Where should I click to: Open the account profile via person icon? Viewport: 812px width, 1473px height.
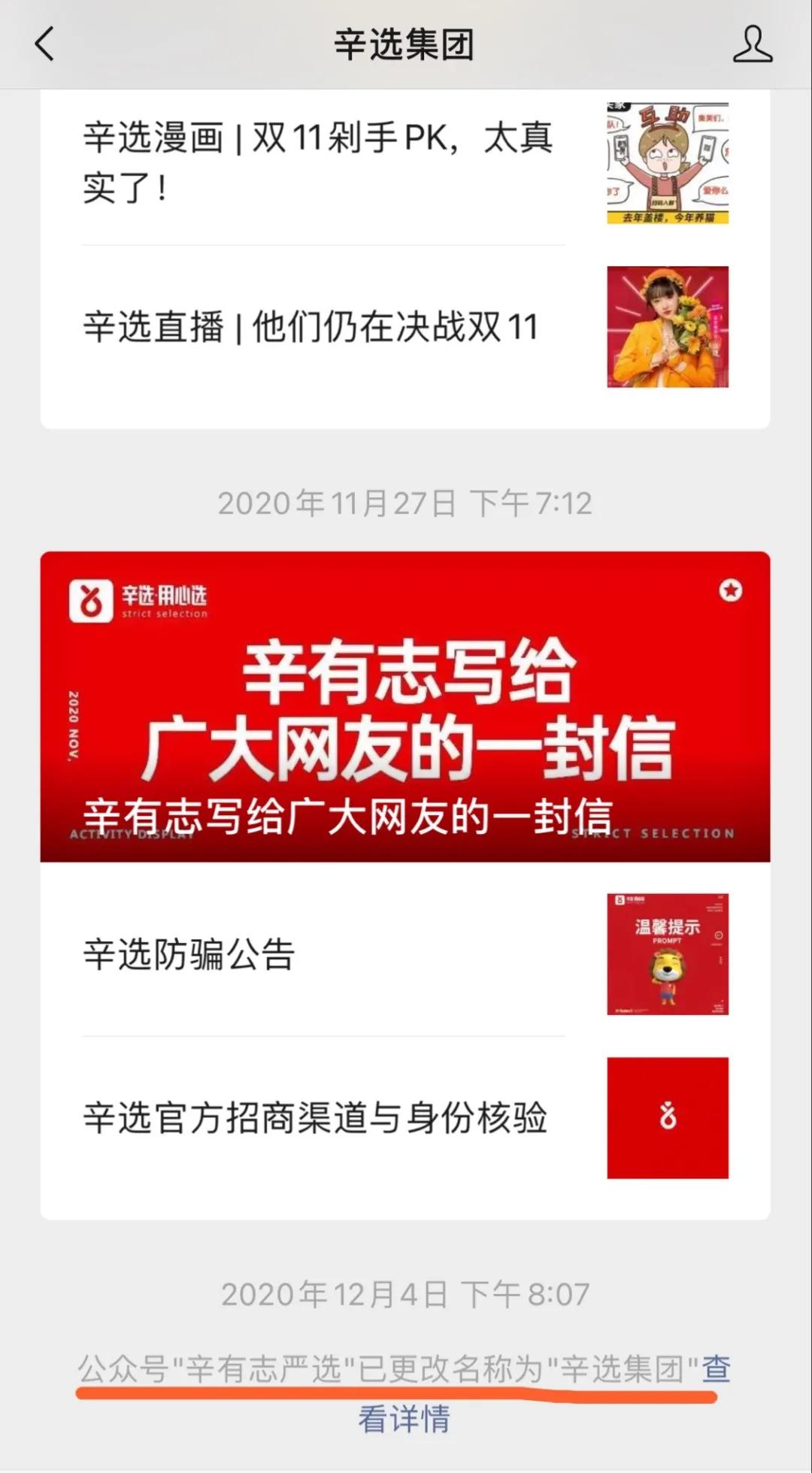[x=754, y=45]
